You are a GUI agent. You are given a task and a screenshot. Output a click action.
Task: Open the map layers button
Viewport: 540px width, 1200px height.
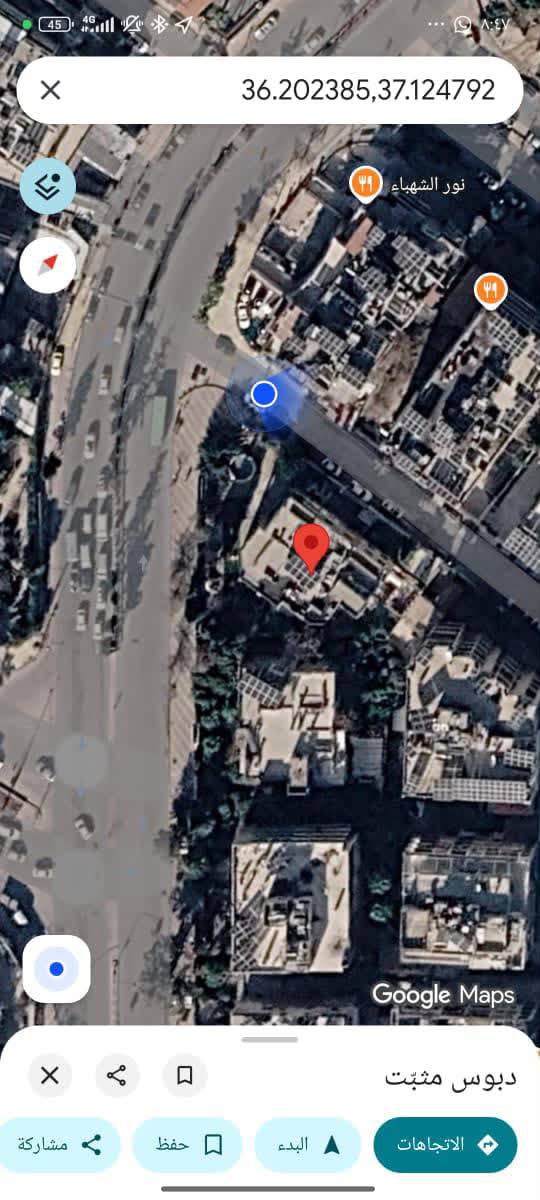point(48,186)
